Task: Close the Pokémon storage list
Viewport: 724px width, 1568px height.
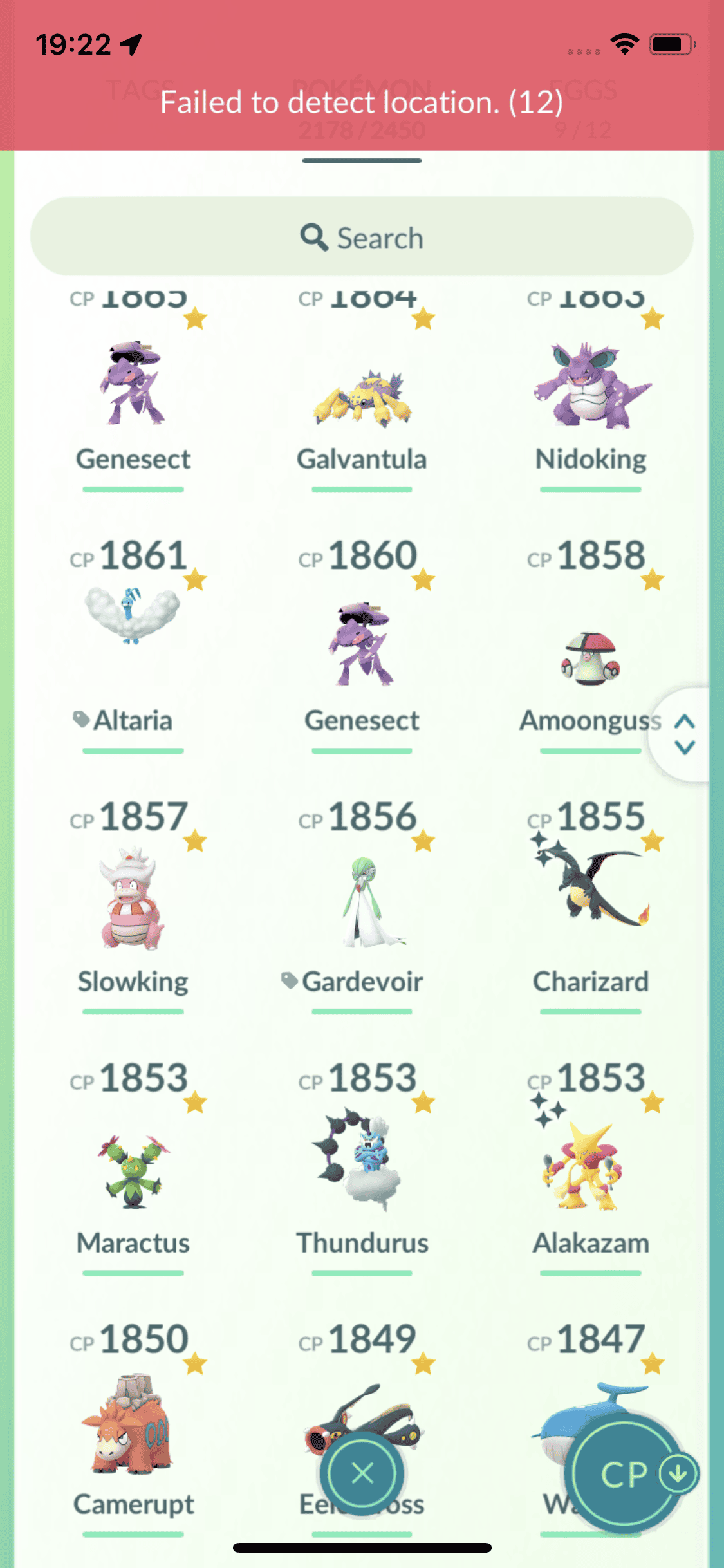Action: (362, 1473)
